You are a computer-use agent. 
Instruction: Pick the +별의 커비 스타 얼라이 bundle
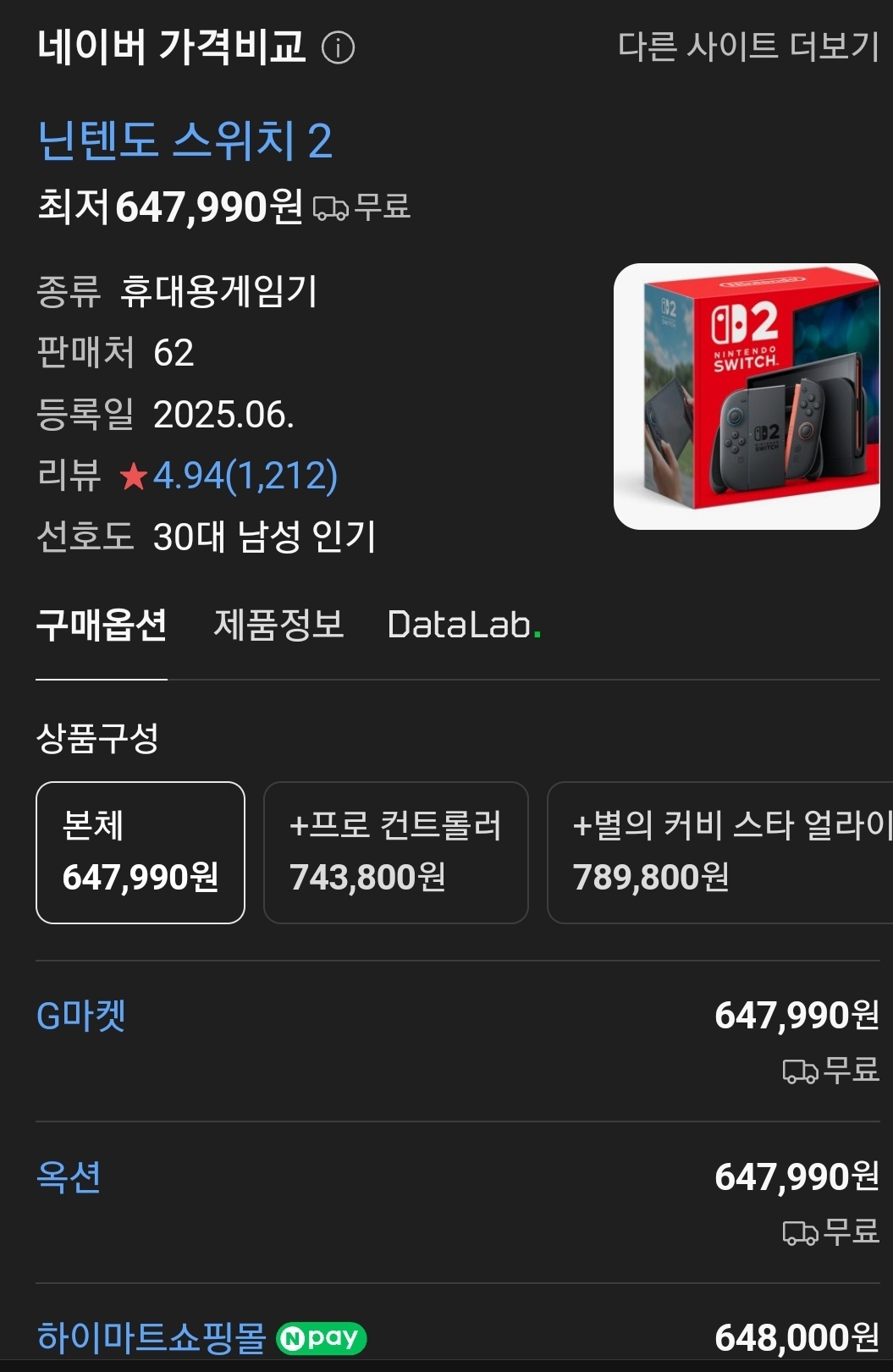[719, 852]
